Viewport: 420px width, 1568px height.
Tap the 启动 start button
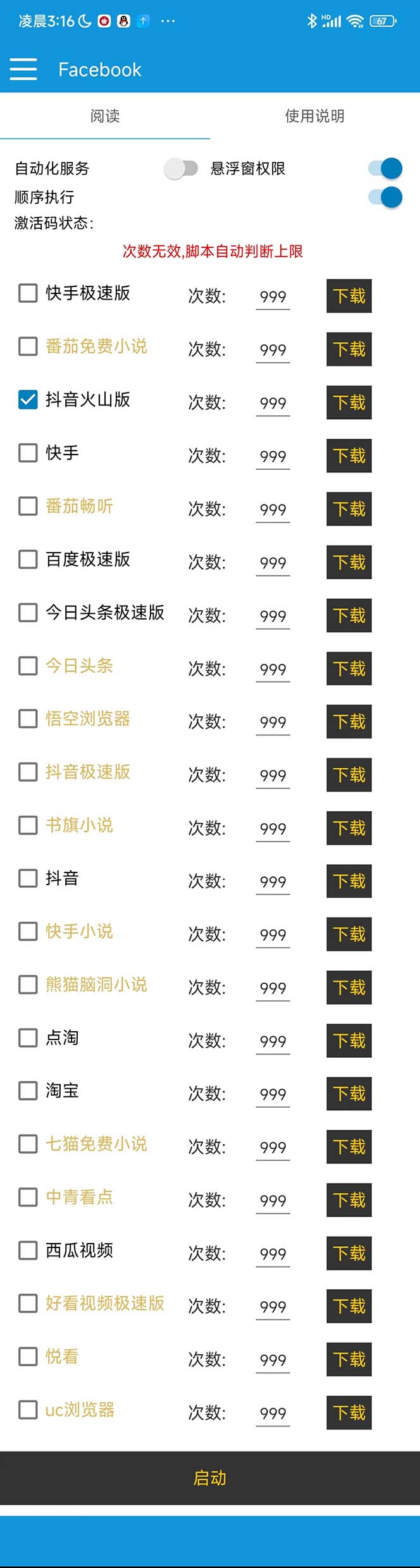pyautogui.click(x=210, y=1478)
